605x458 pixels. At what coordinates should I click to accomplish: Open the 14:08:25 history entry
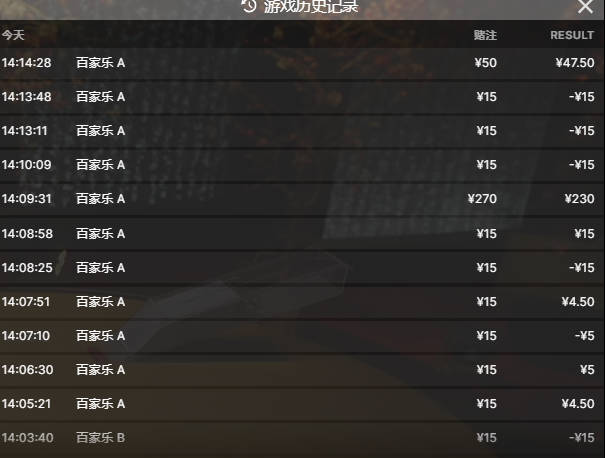300,267
